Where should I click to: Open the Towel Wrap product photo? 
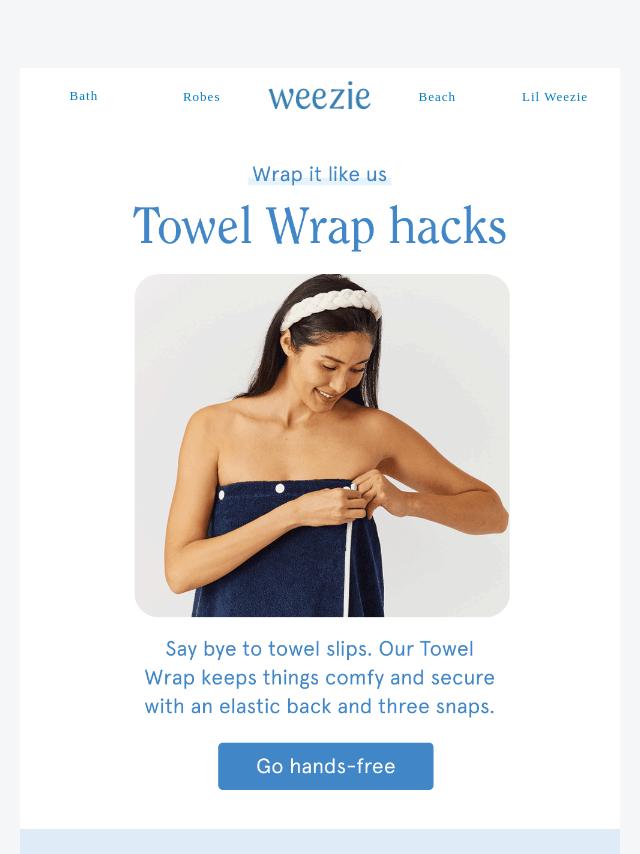point(322,445)
